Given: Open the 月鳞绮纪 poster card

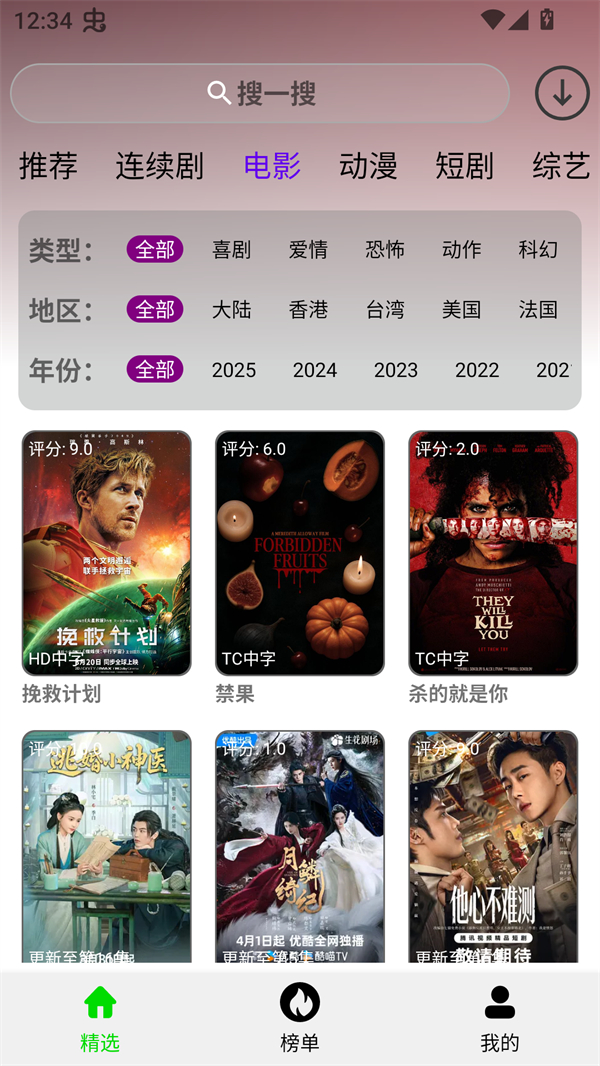Looking at the screenshot, I should (300, 848).
